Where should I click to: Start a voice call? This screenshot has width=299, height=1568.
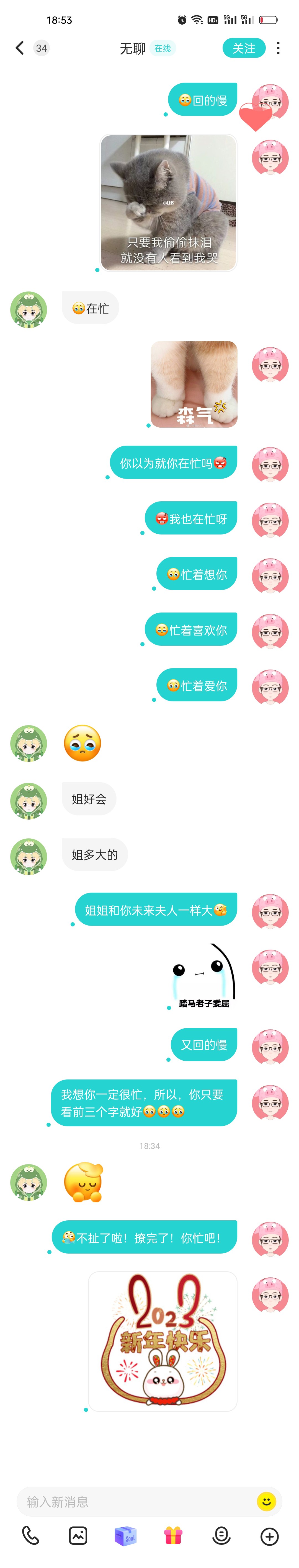pyautogui.click(x=30, y=1536)
